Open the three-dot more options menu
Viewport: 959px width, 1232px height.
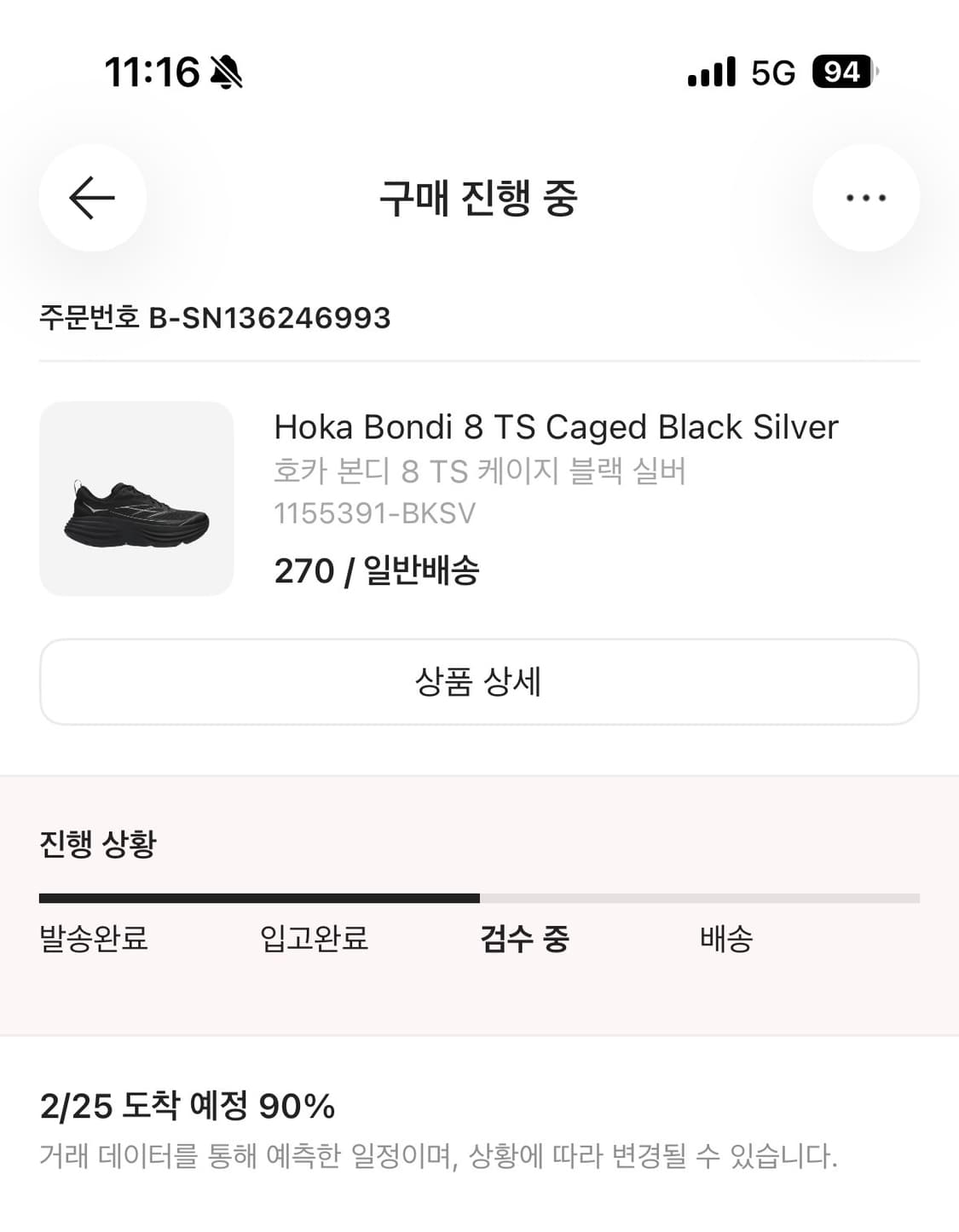866,197
